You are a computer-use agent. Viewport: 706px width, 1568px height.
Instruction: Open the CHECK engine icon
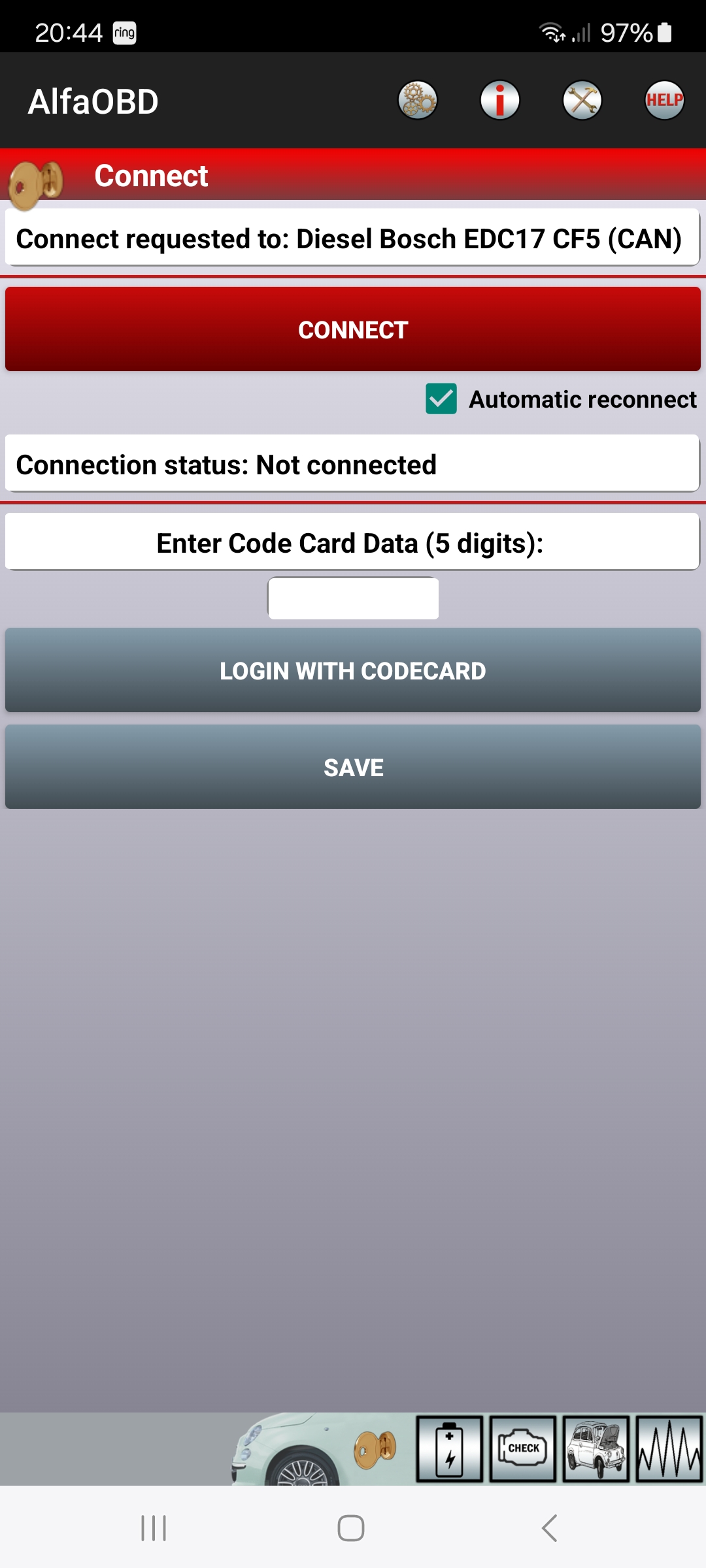pyautogui.click(x=523, y=1449)
